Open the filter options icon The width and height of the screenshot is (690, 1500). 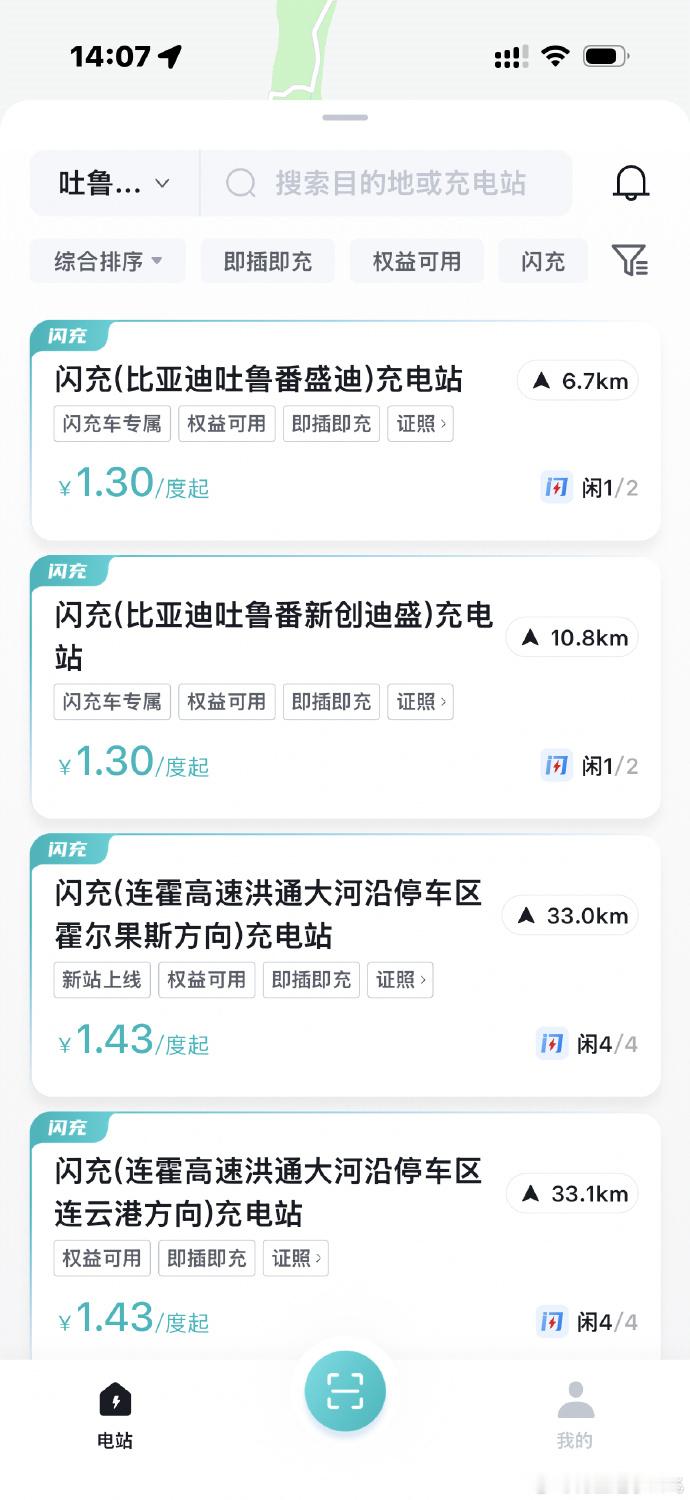631,260
